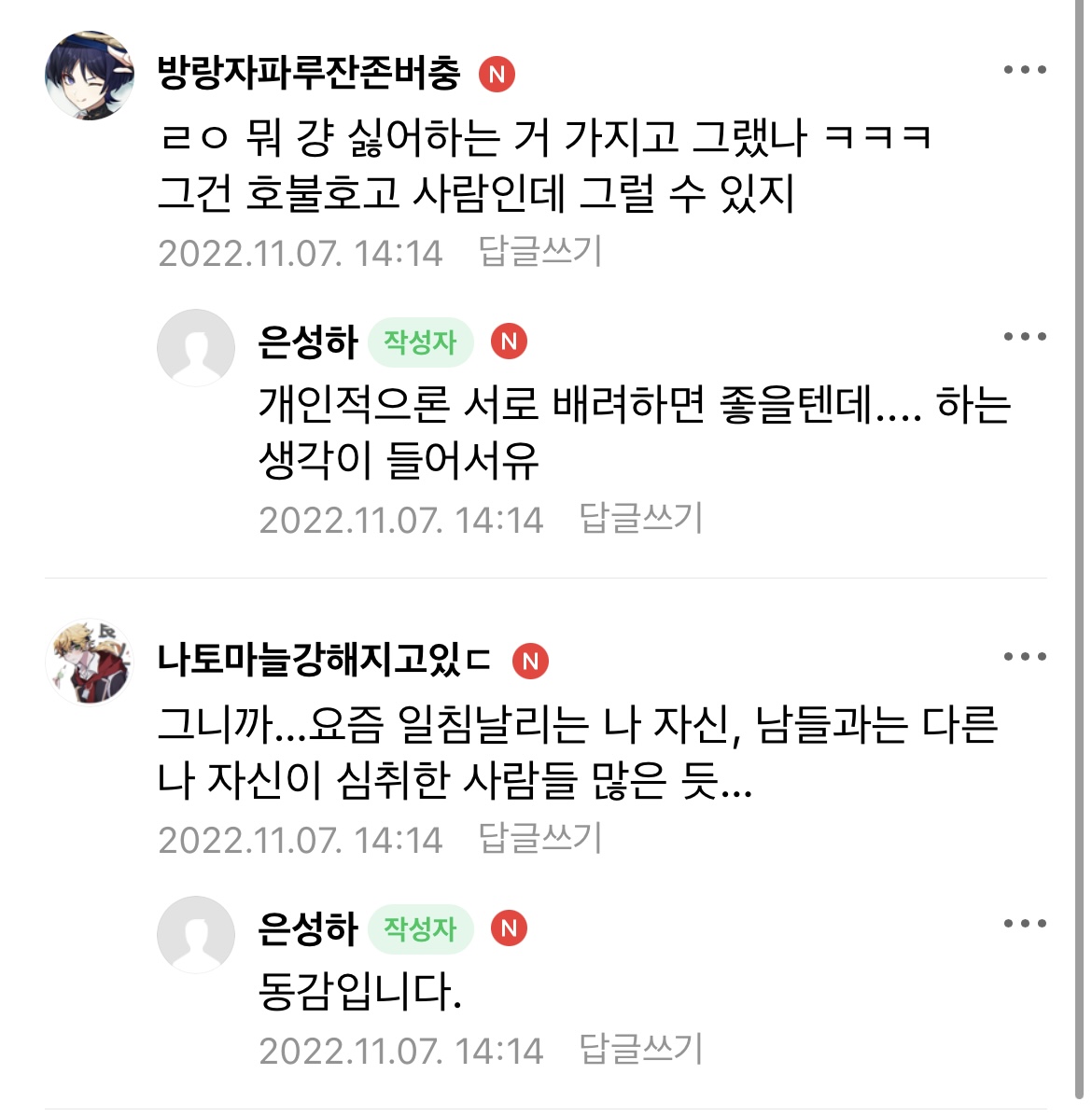Screen dimensions: 1092x1116
Task: View 방랑자파루잔존버충's username profile
Action: (x=309, y=73)
